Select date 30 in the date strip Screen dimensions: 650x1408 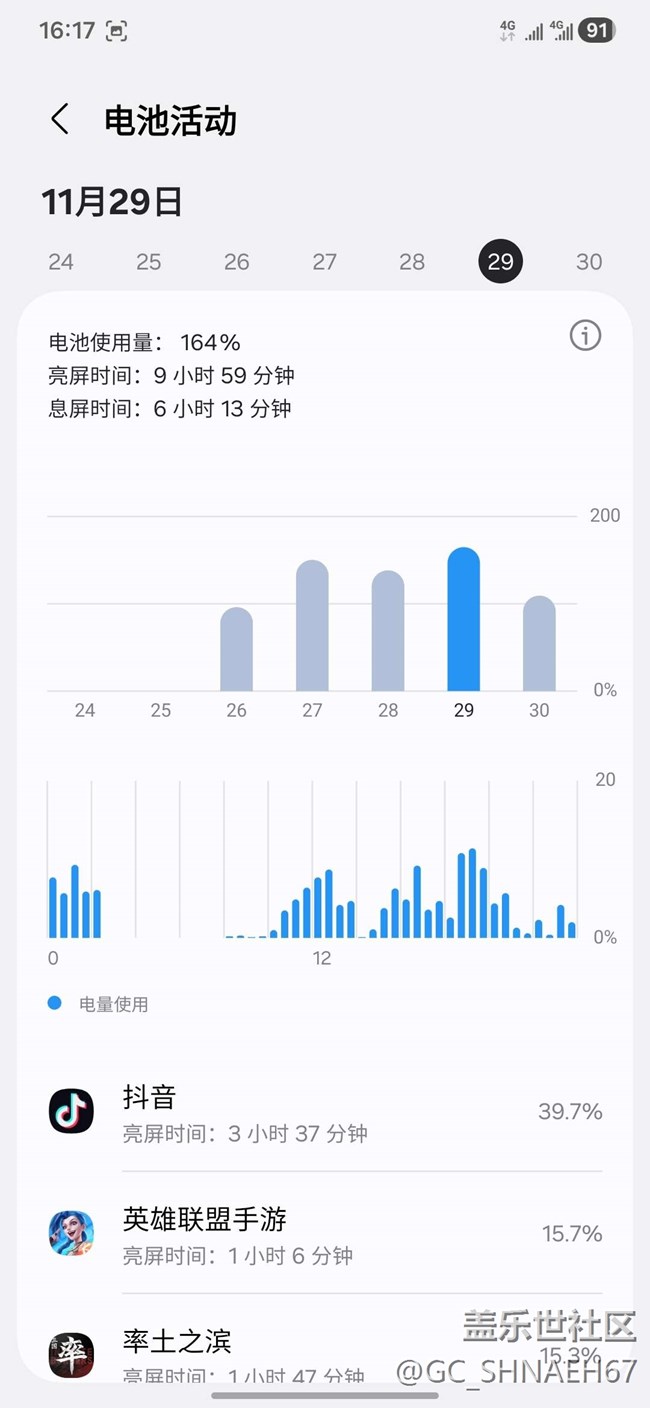[x=589, y=262]
